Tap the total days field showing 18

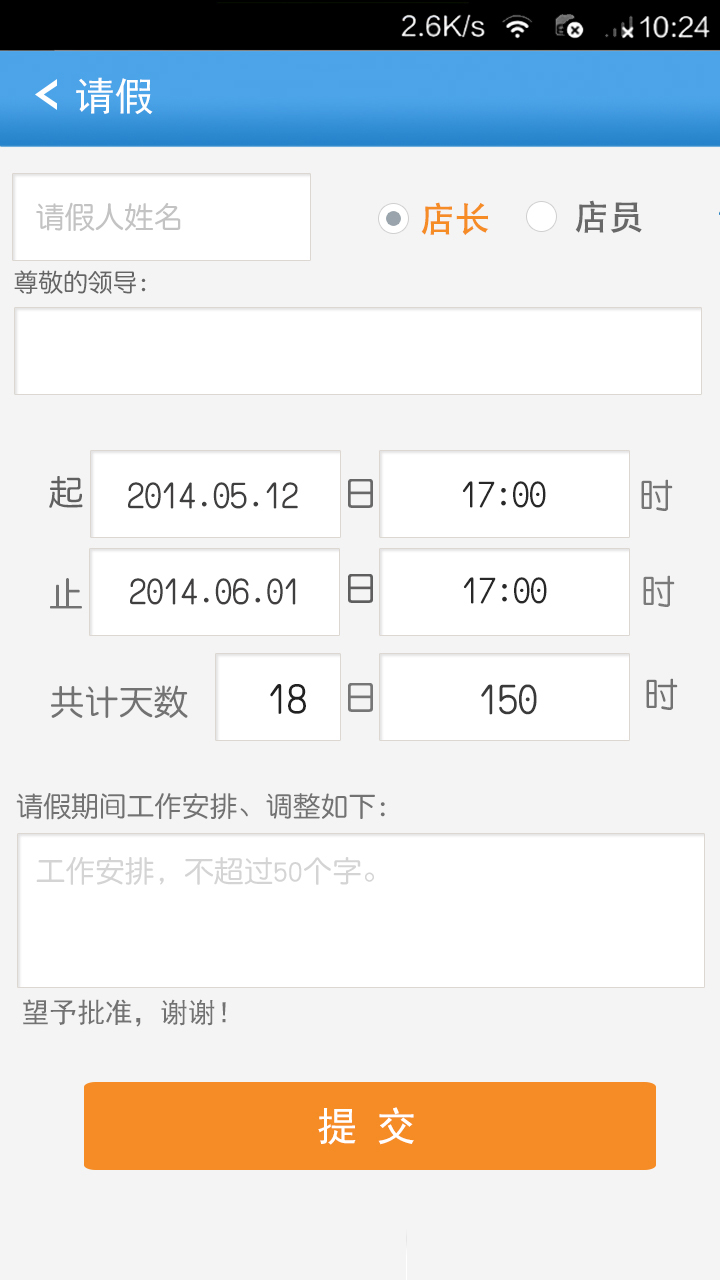click(x=278, y=698)
